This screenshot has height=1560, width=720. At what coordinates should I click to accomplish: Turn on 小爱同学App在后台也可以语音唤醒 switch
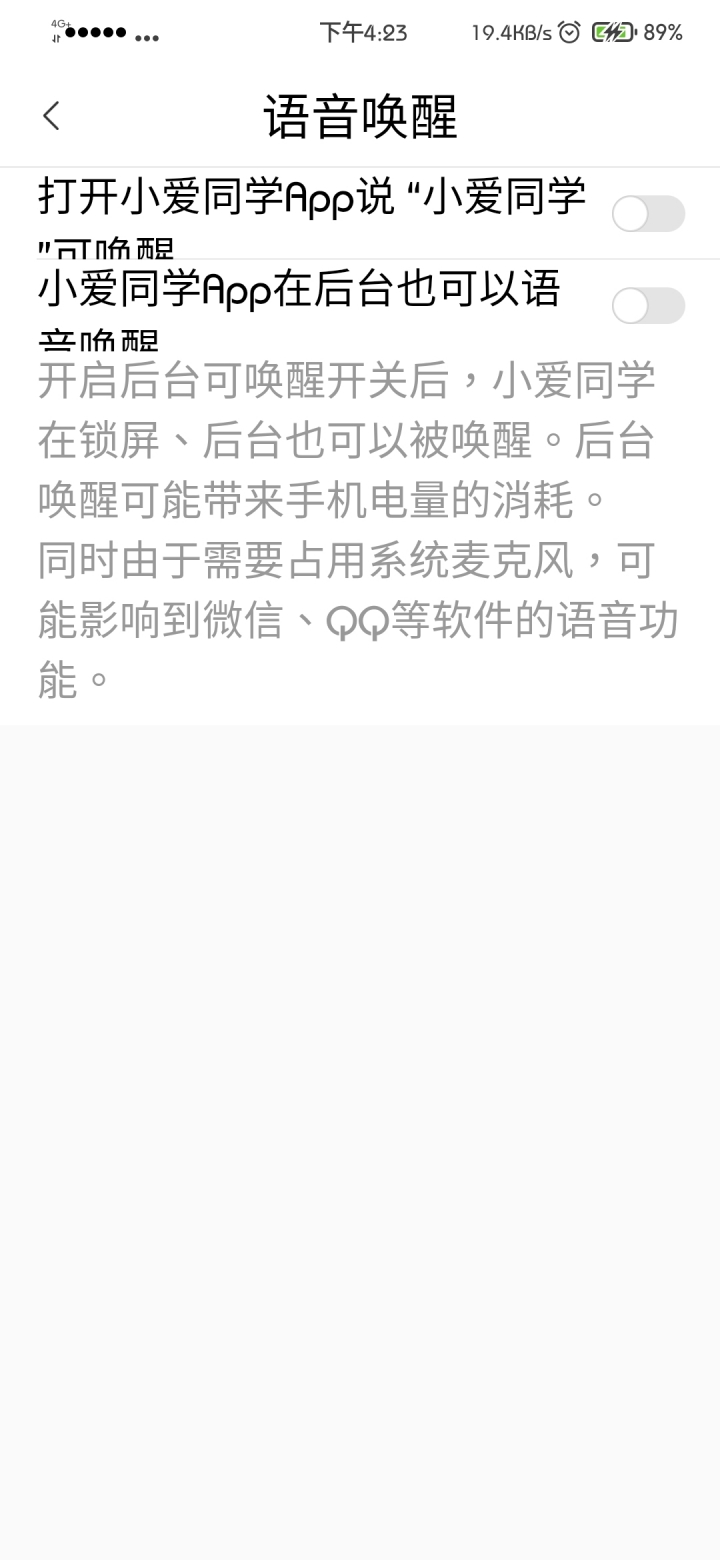pyautogui.click(x=648, y=305)
